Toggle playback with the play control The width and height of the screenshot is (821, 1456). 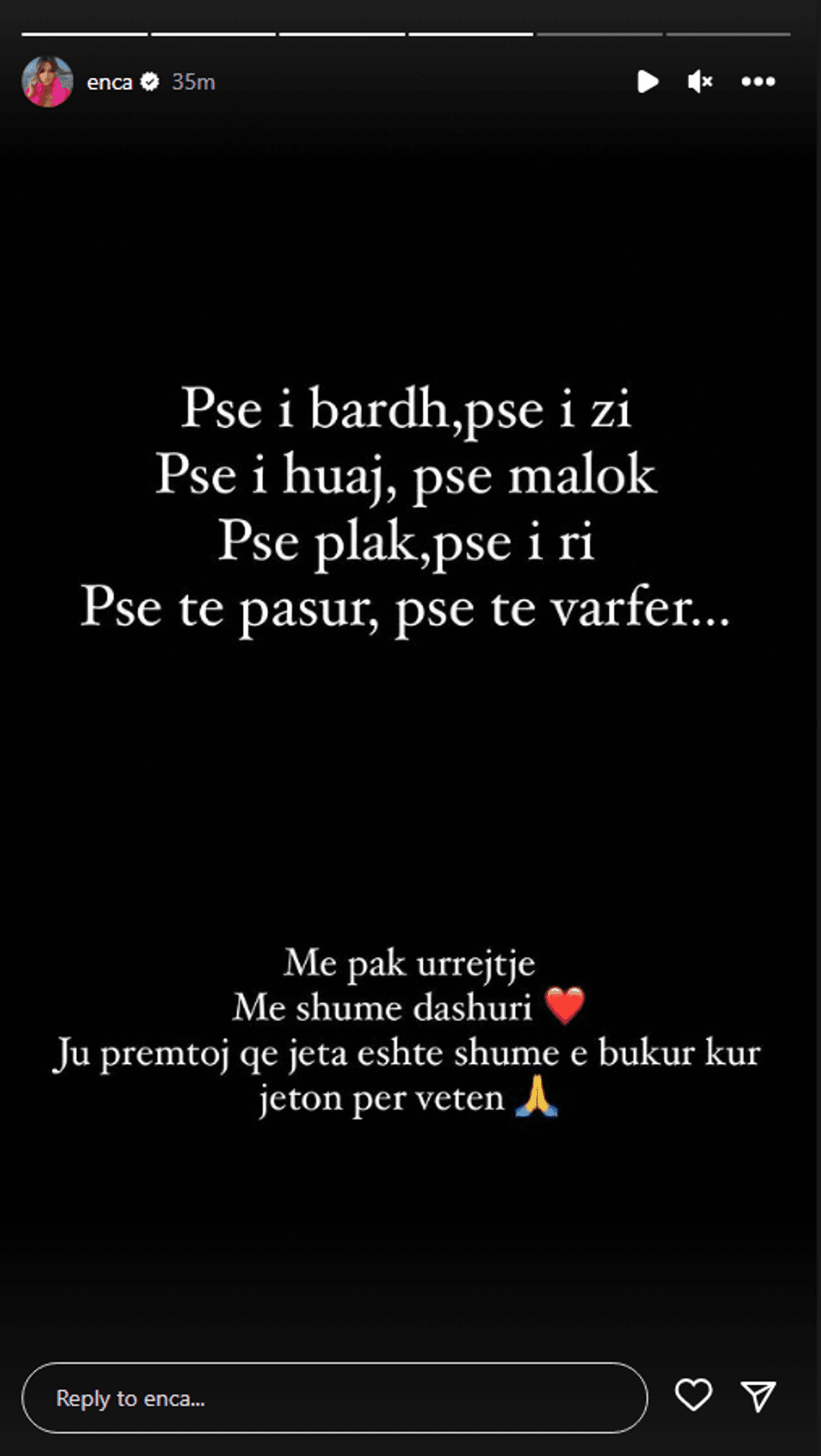(648, 81)
